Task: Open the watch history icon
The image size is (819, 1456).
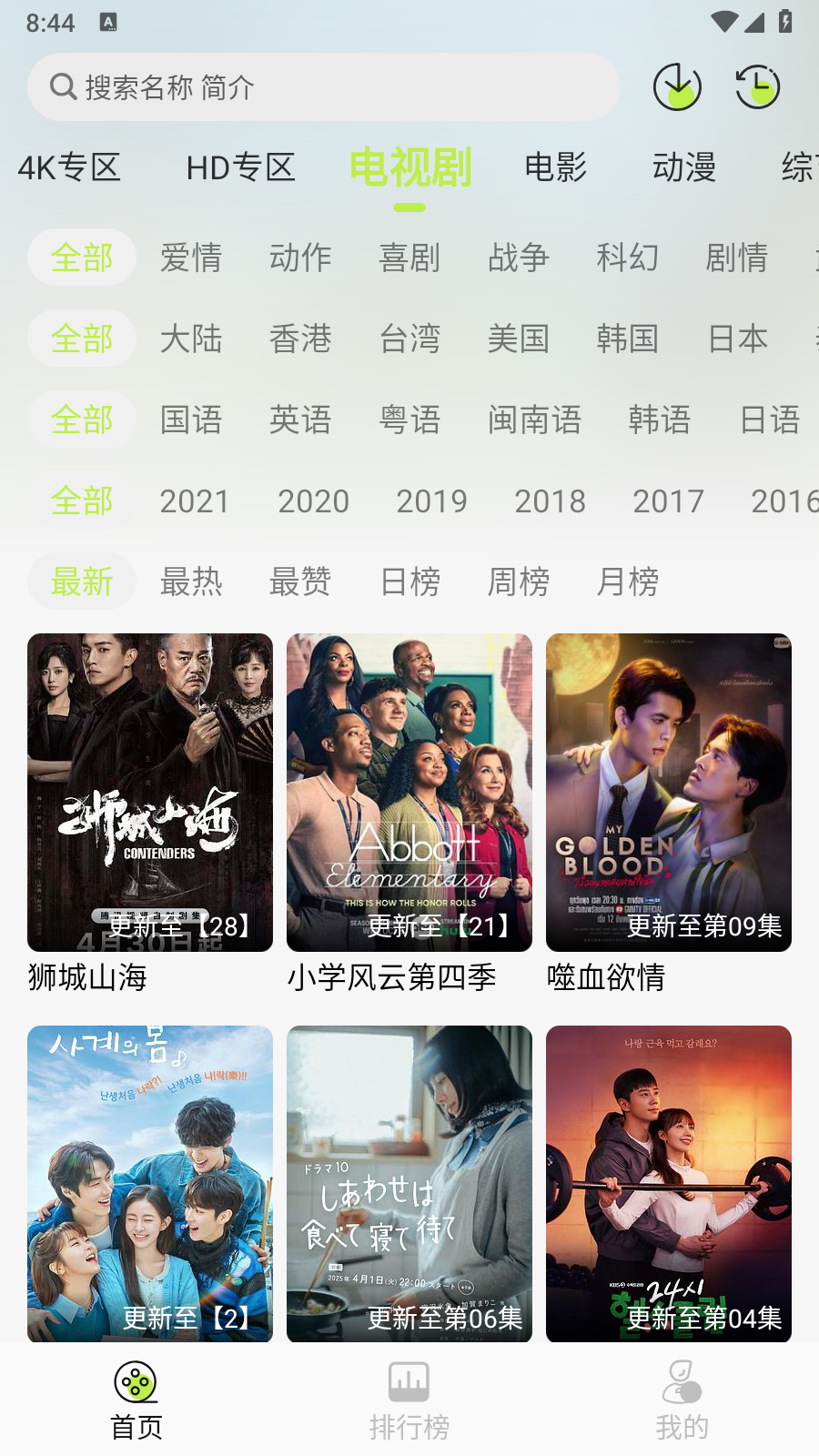Action: click(757, 87)
